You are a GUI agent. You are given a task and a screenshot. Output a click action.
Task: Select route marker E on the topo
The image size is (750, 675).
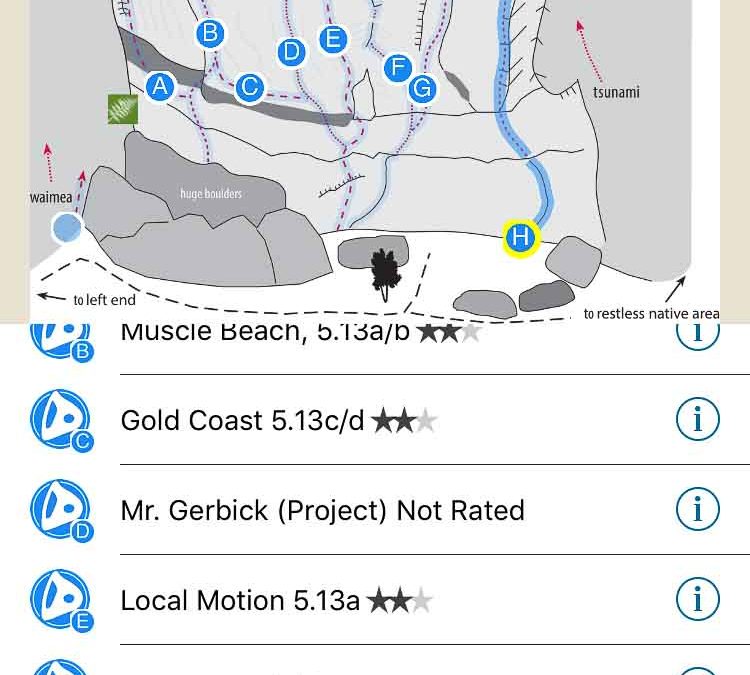[333, 39]
